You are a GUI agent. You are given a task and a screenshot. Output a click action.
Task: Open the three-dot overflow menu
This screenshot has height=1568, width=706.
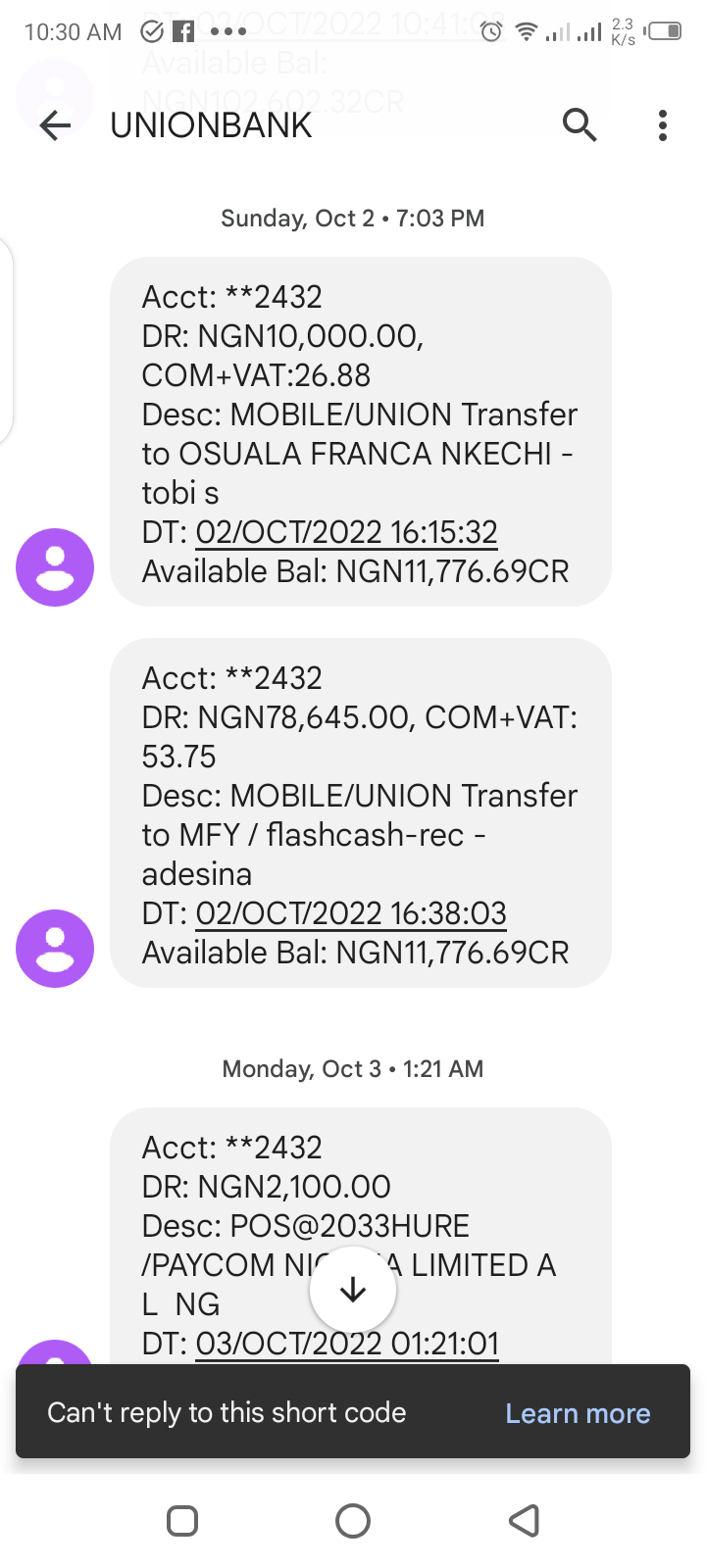(663, 125)
